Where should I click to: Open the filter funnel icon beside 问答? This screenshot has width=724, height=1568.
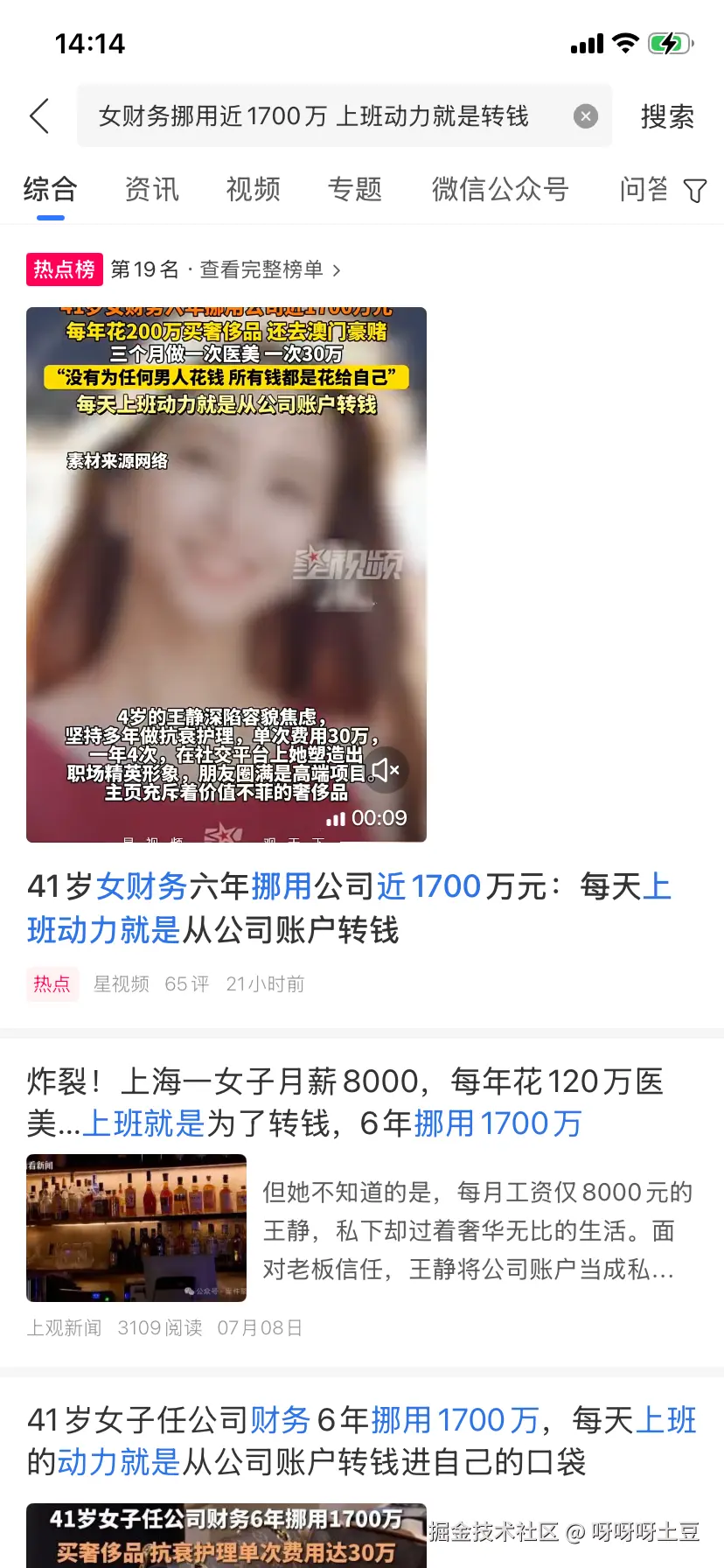click(x=695, y=190)
